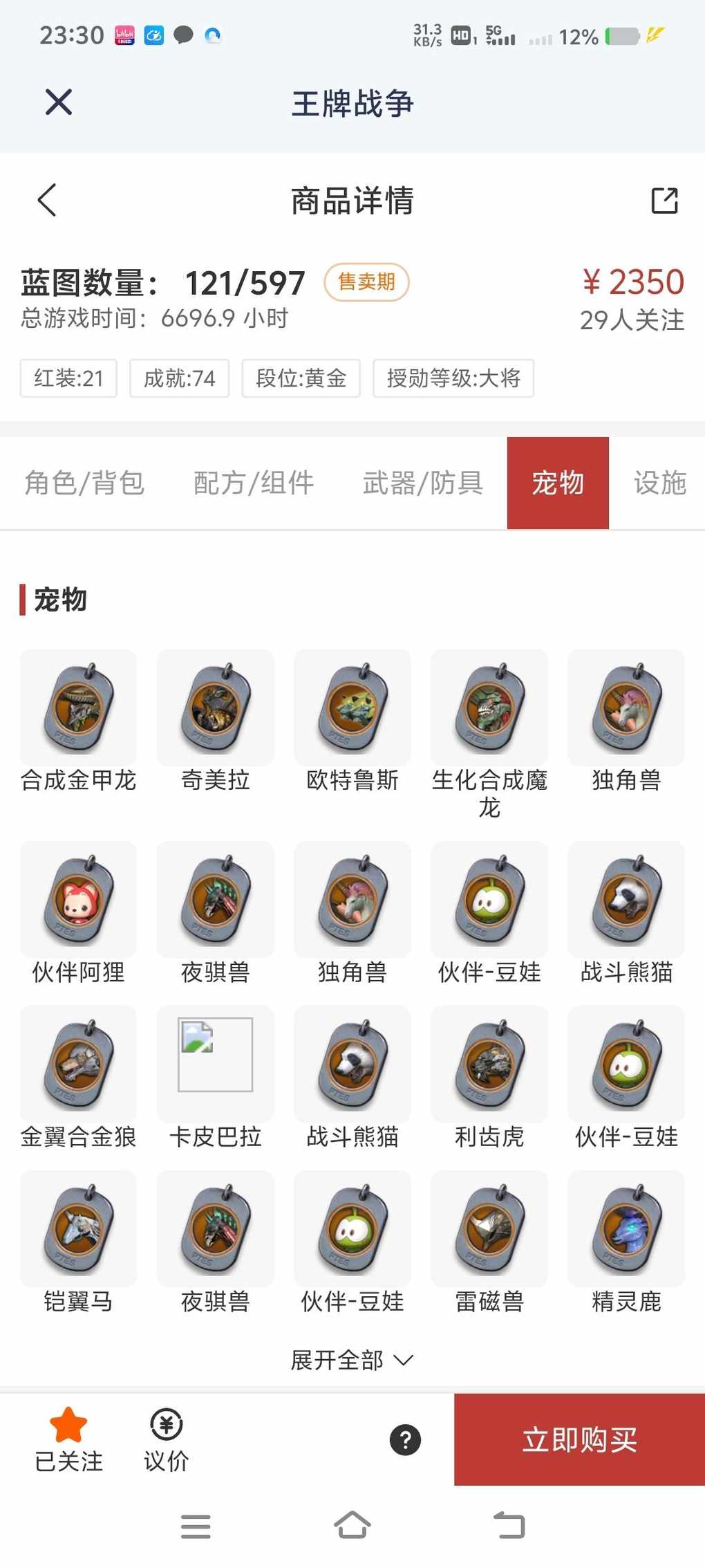This screenshot has width=705, height=1568.
Task: Select the 设施 tab
Action: coord(659,483)
